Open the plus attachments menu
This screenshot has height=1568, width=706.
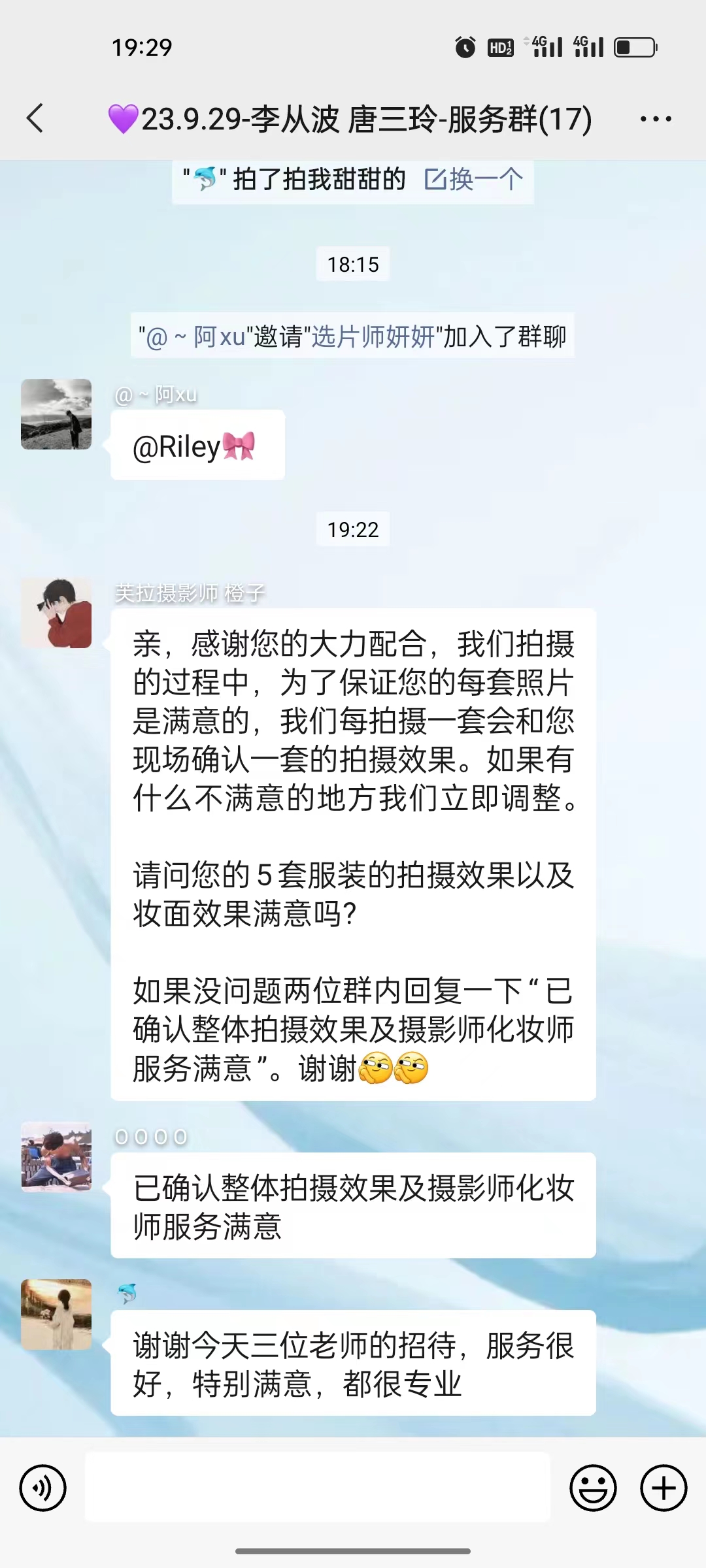coord(664,1488)
